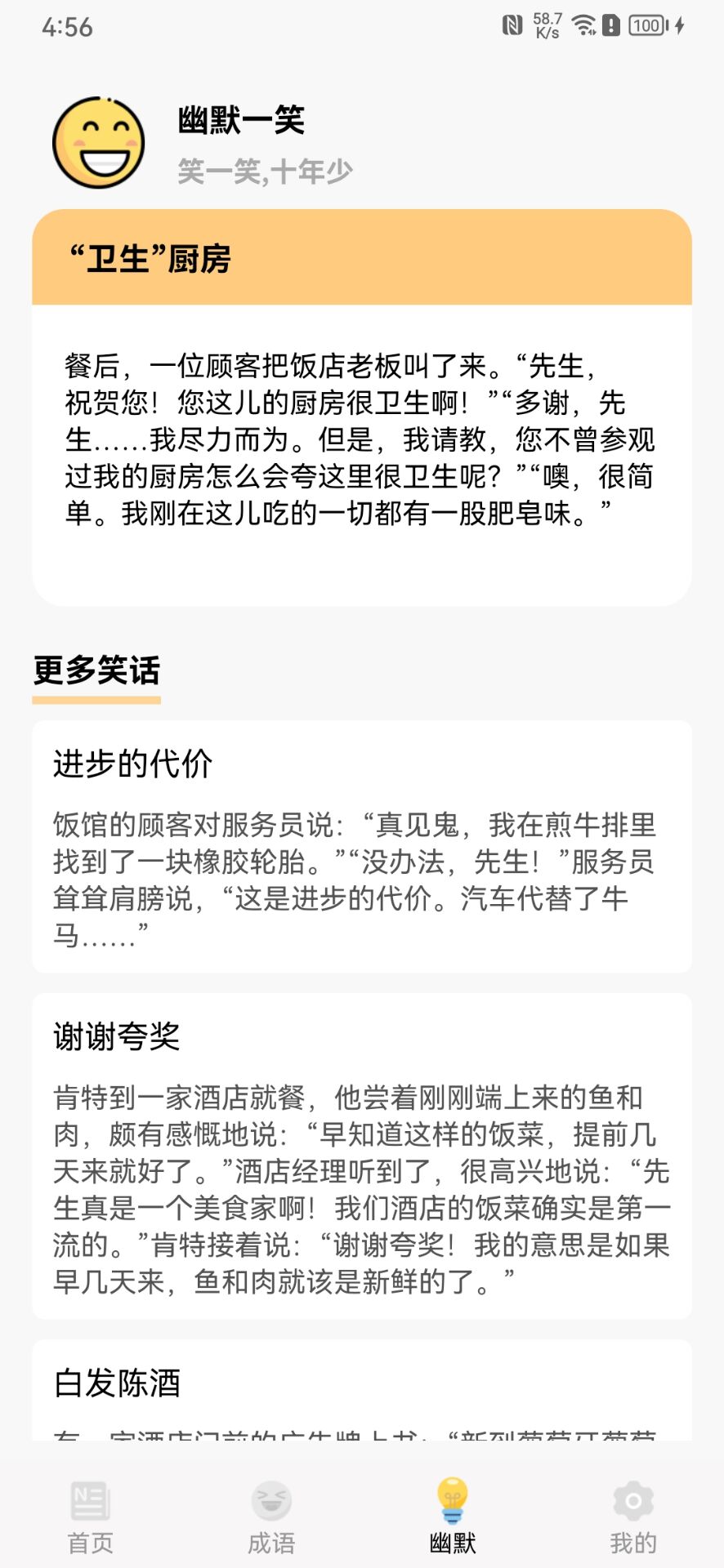724x1568 pixels.
Task: Switch to the 首页 tab
Action: click(x=90, y=1517)
